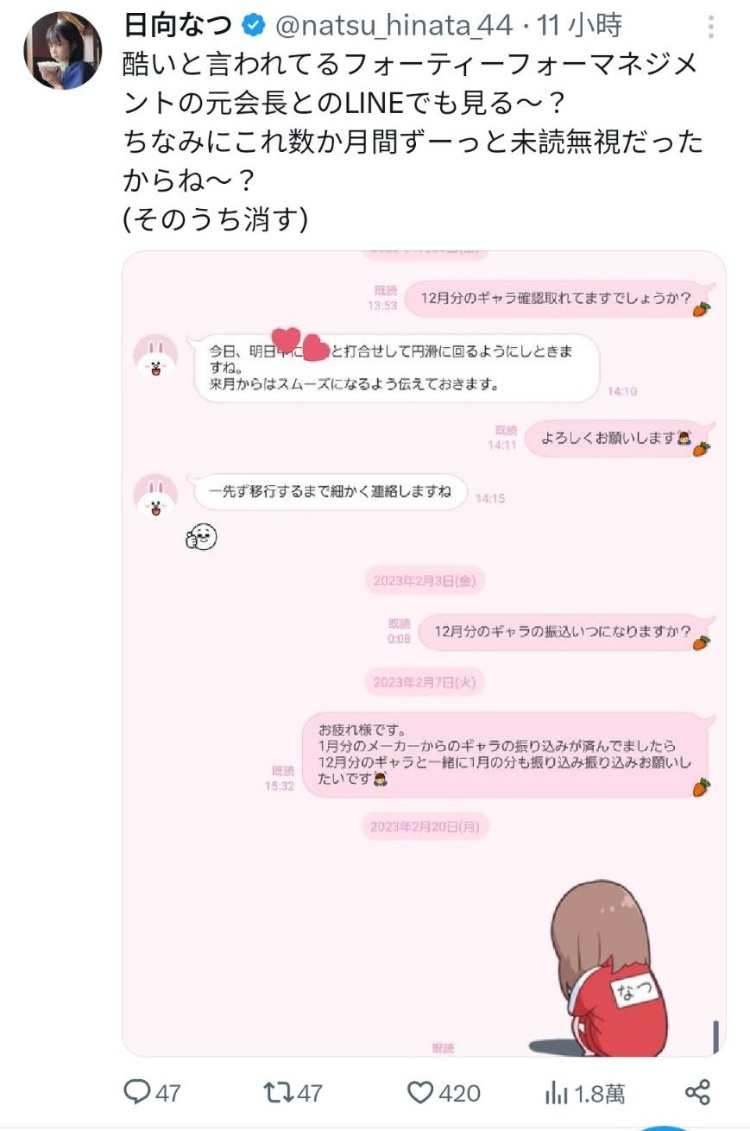View the tweet's analytics count
The width and height of the screenshot is (750, 1131).
[x=555, y=1092]
